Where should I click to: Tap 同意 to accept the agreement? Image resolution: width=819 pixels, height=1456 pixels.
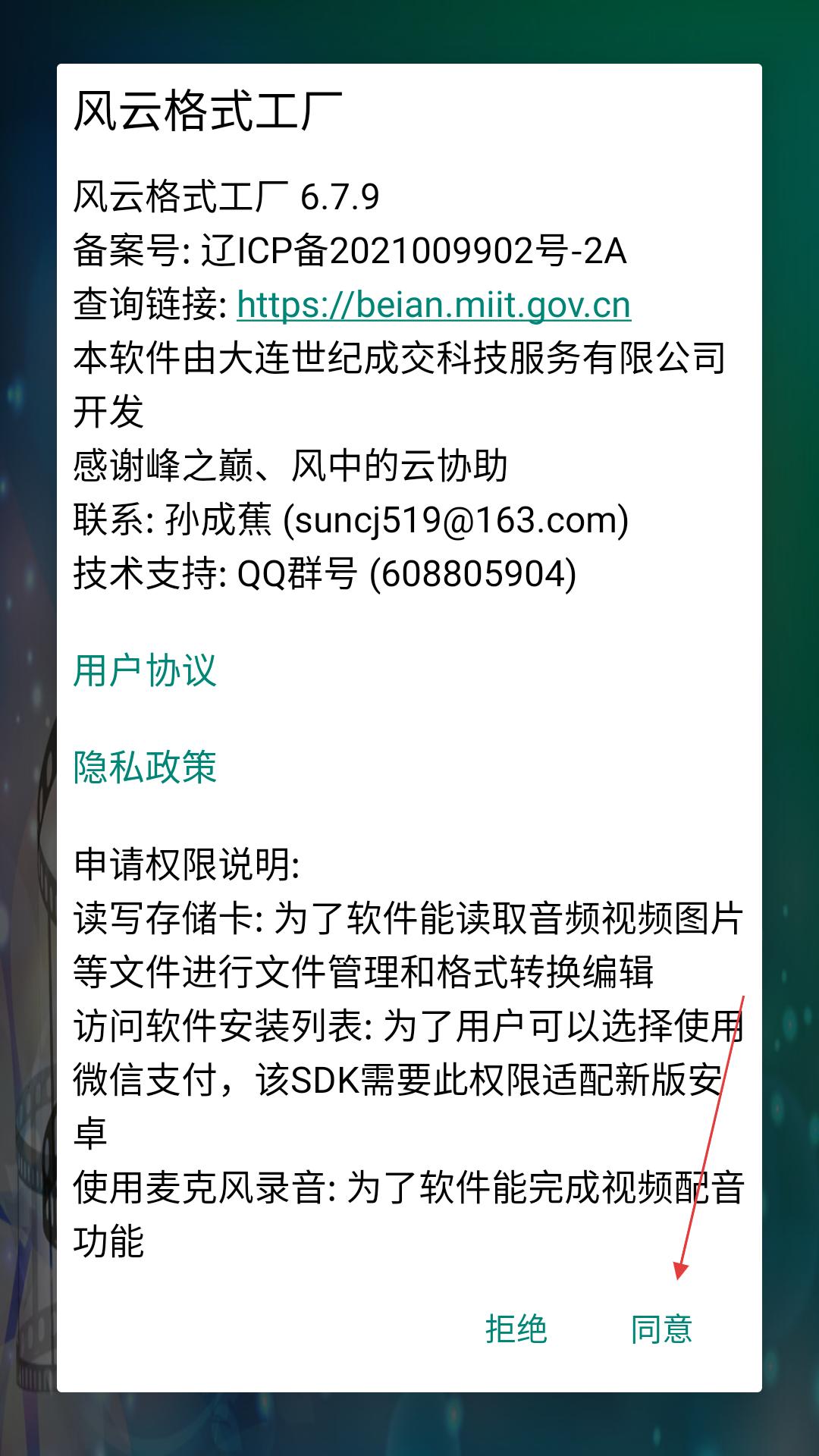click(x=661, y=1329)
